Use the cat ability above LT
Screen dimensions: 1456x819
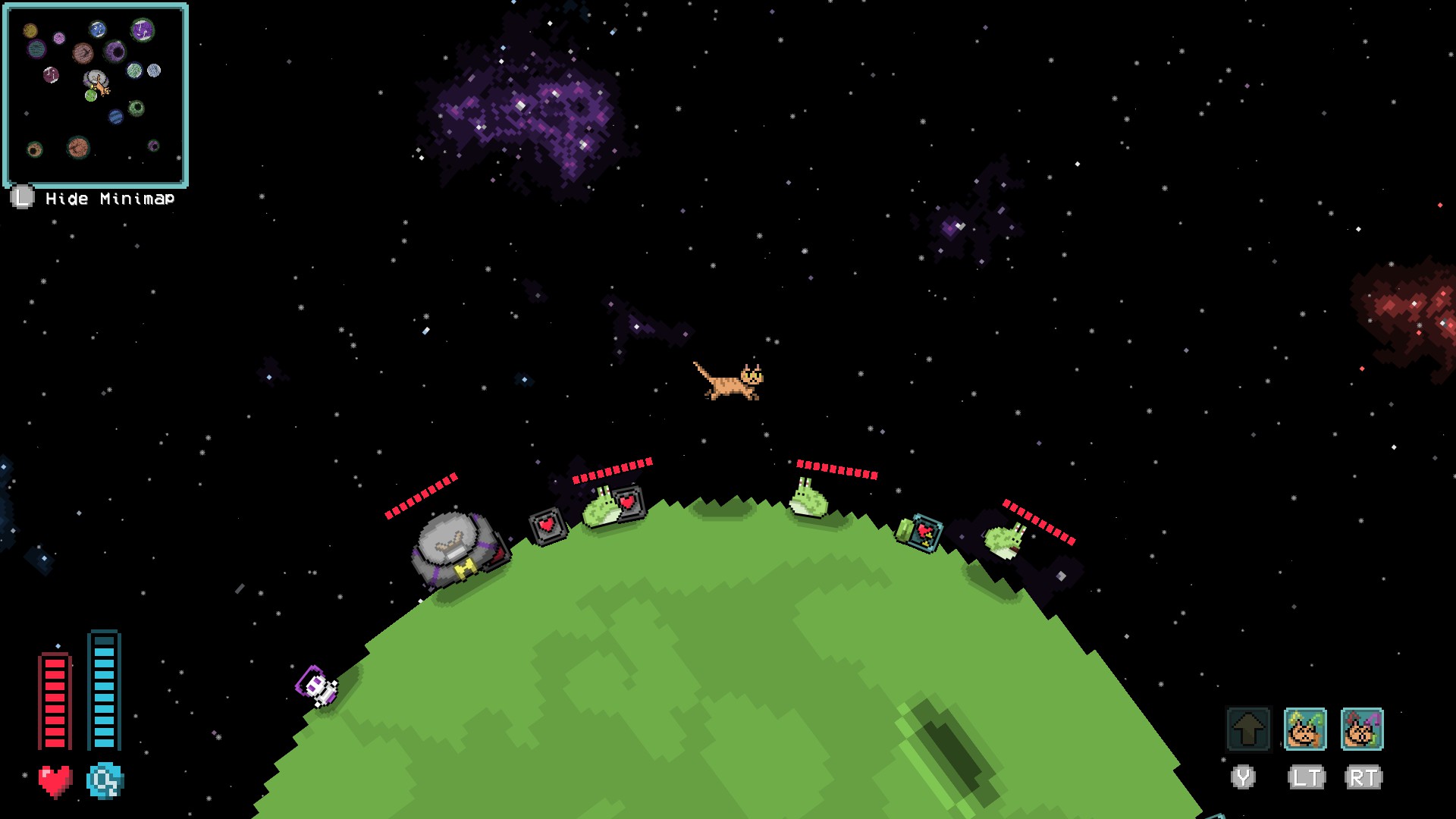[x=1305, y=730]
